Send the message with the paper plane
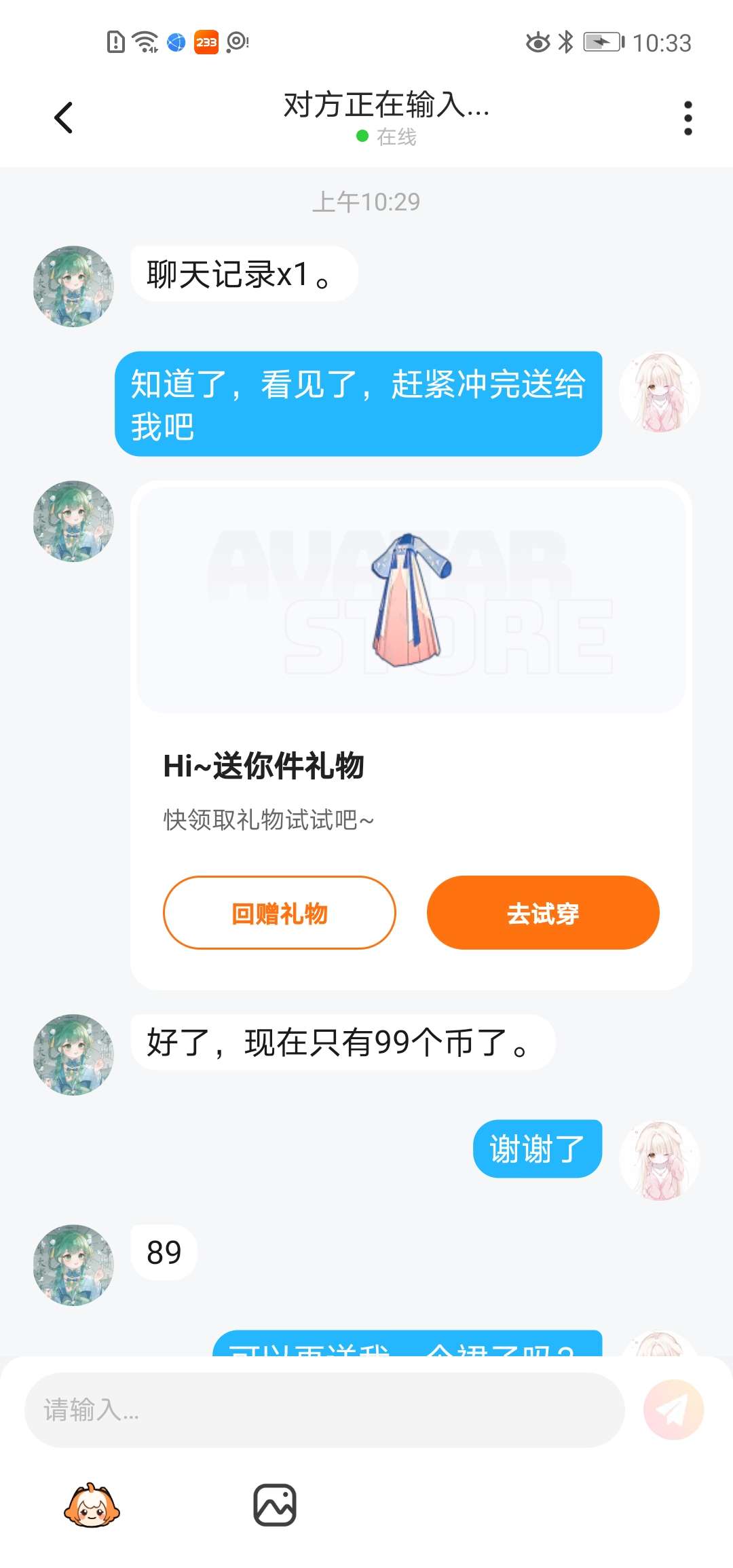 [673, 1410]
